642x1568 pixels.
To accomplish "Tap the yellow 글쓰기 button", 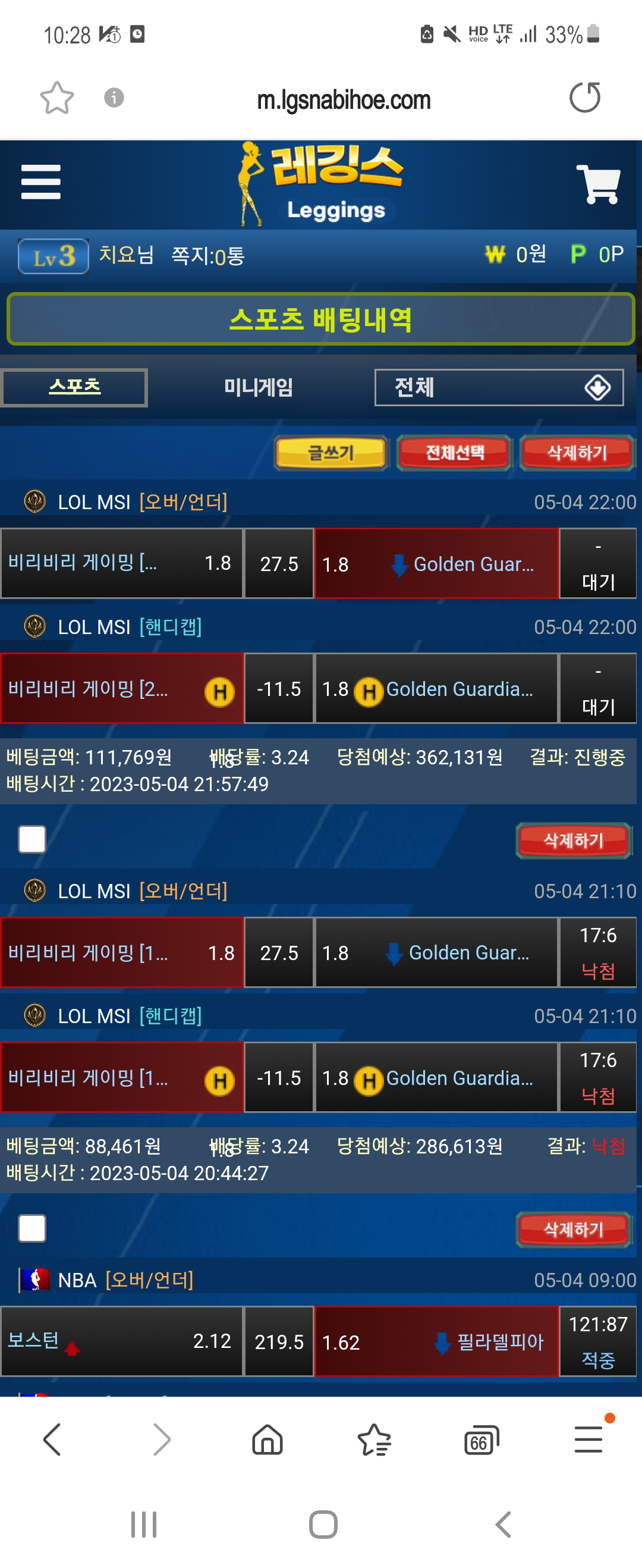I will [331, 453].
